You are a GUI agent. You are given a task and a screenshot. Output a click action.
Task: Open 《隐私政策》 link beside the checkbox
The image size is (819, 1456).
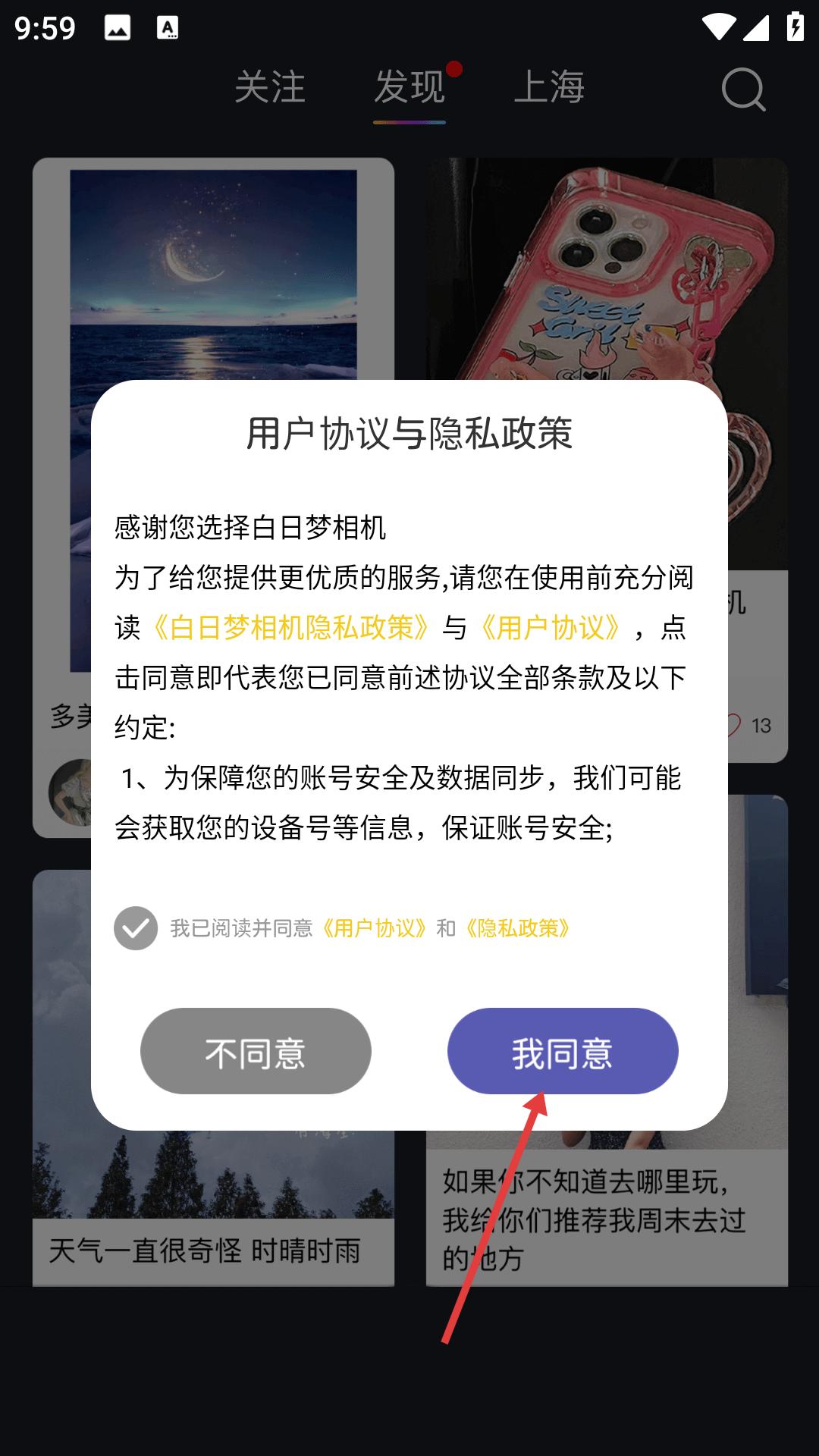518,928
